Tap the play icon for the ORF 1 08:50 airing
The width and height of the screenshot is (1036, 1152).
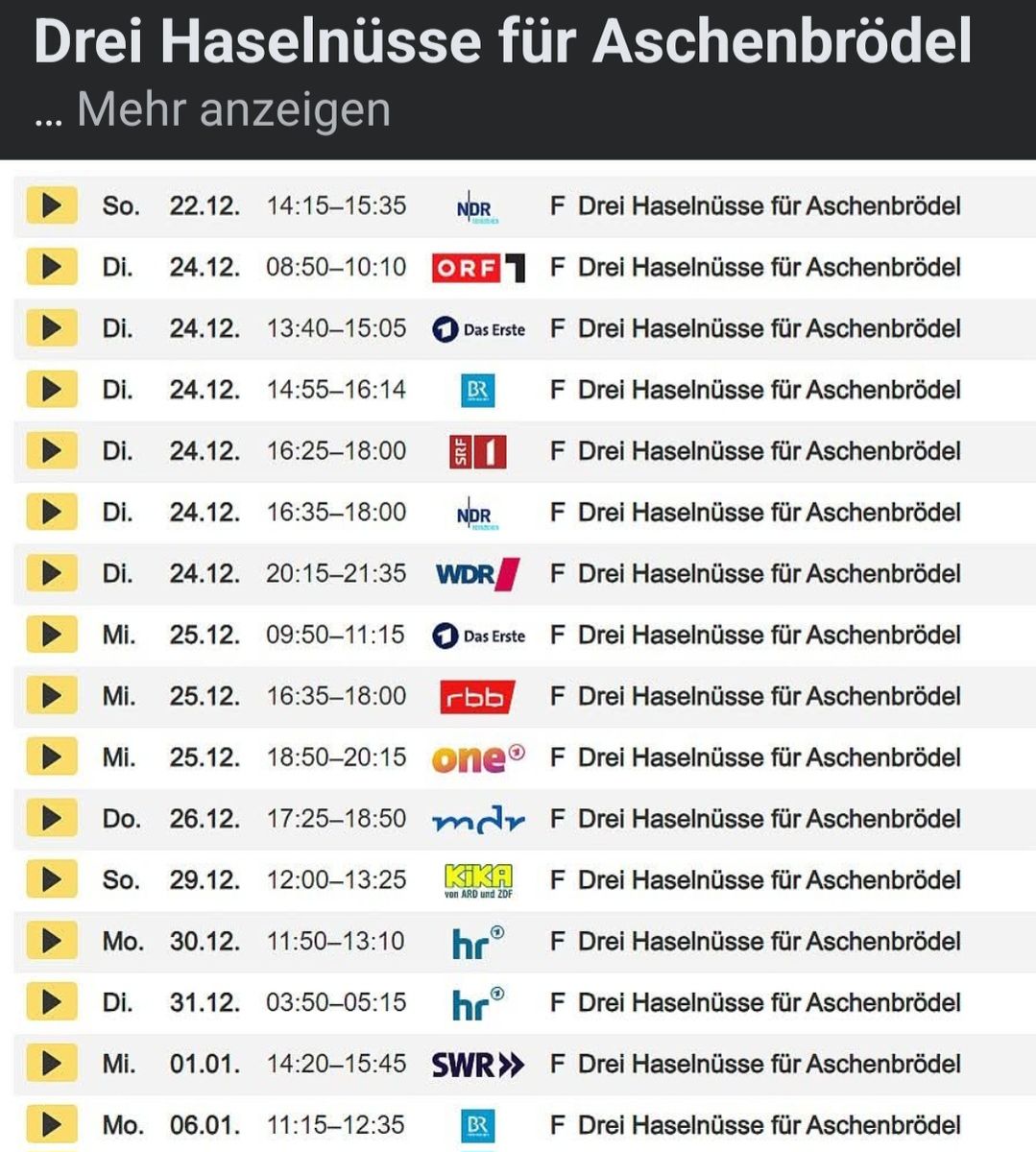pos(51,267)
